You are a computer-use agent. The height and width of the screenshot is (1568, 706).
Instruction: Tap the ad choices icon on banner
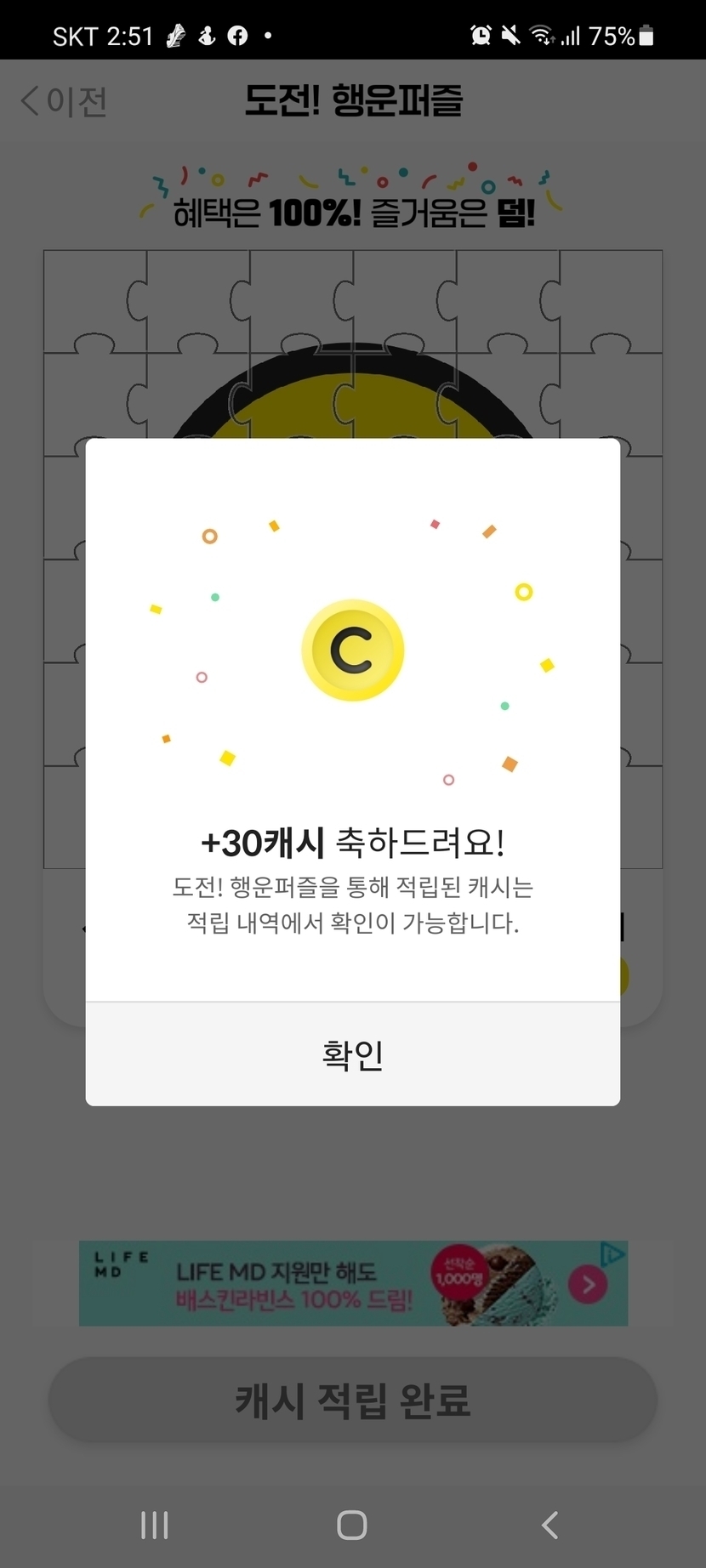pos(612,1253)
